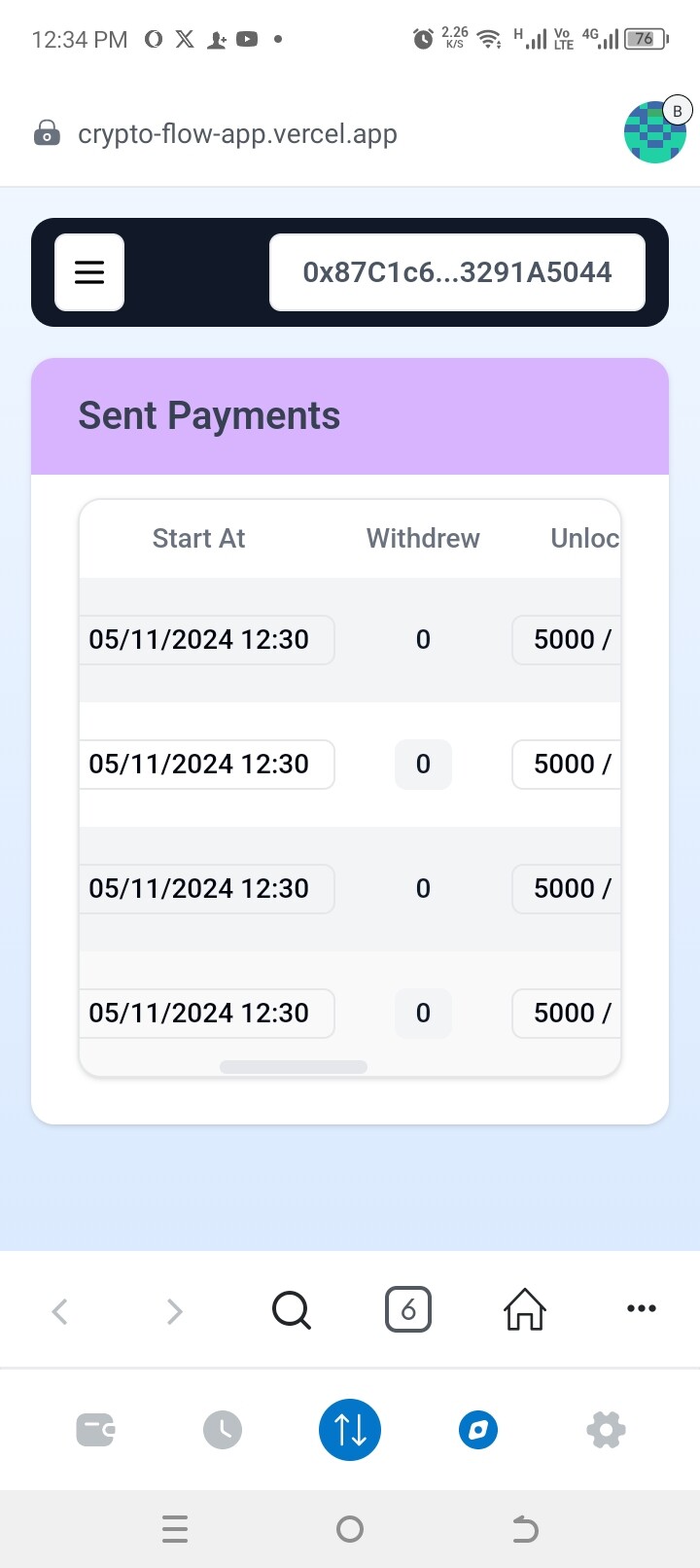Tap the system back button
Image resolution: width=700 pixels, height=1568 pixels.
[525, 1529]
